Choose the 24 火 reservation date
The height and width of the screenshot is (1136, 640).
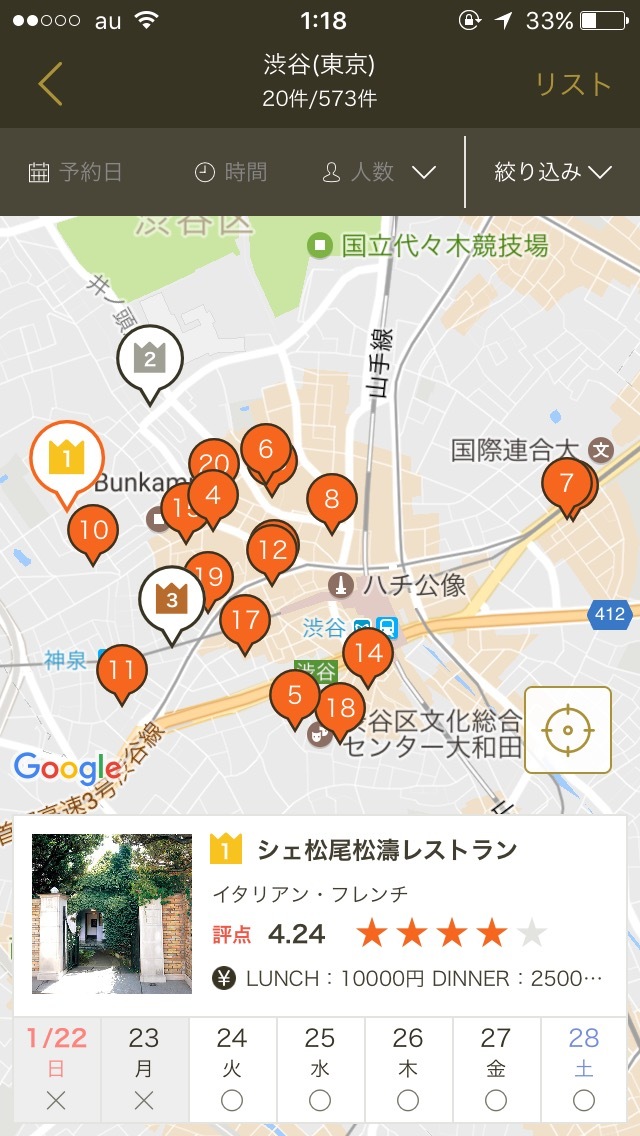click(232, 1069)
